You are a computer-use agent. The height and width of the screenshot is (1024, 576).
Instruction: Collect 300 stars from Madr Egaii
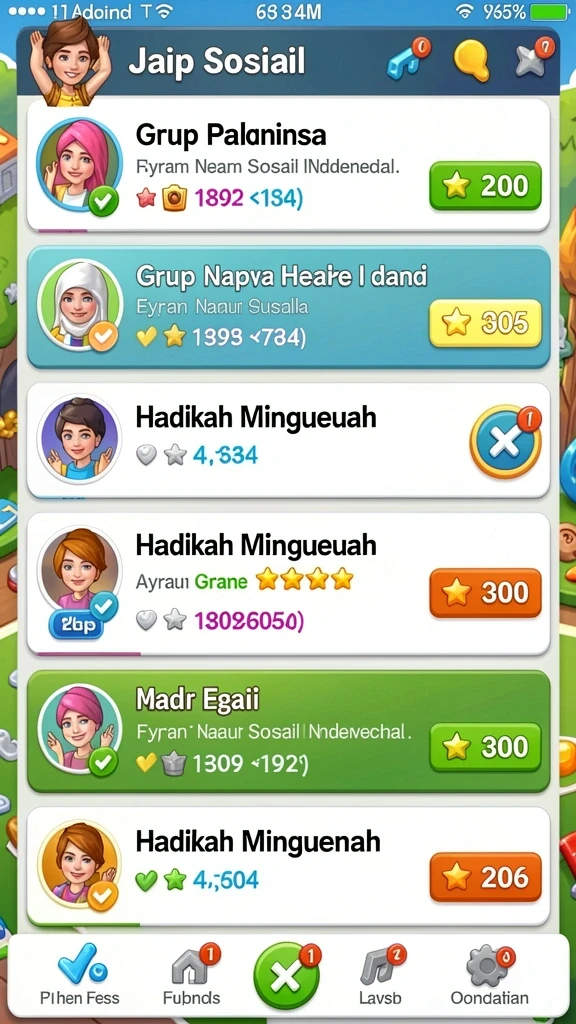click(x=485, y=746)
